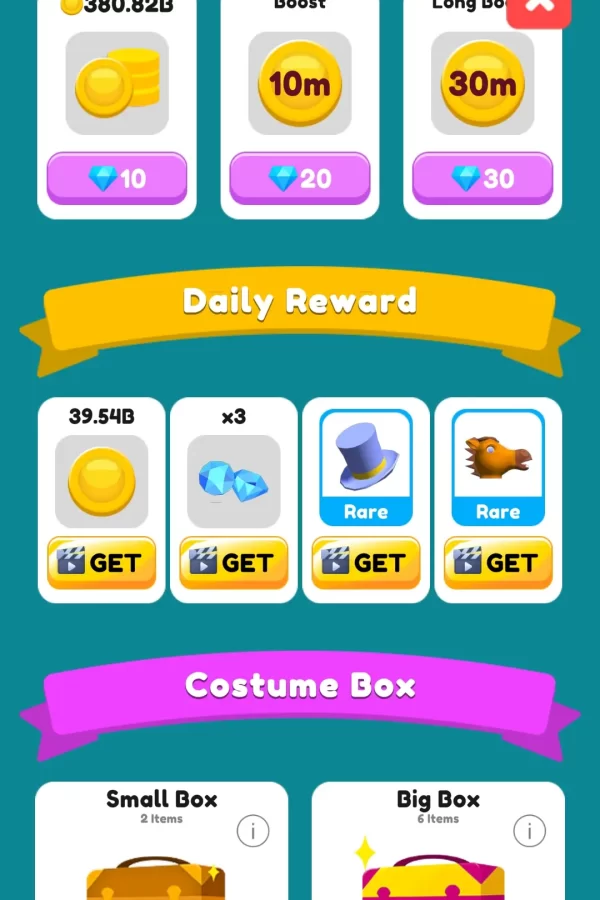Image resolution: width=600 pixels, height=900 pixels.
Task: Get the rare horse mask reward
Action: click(497, 563)
